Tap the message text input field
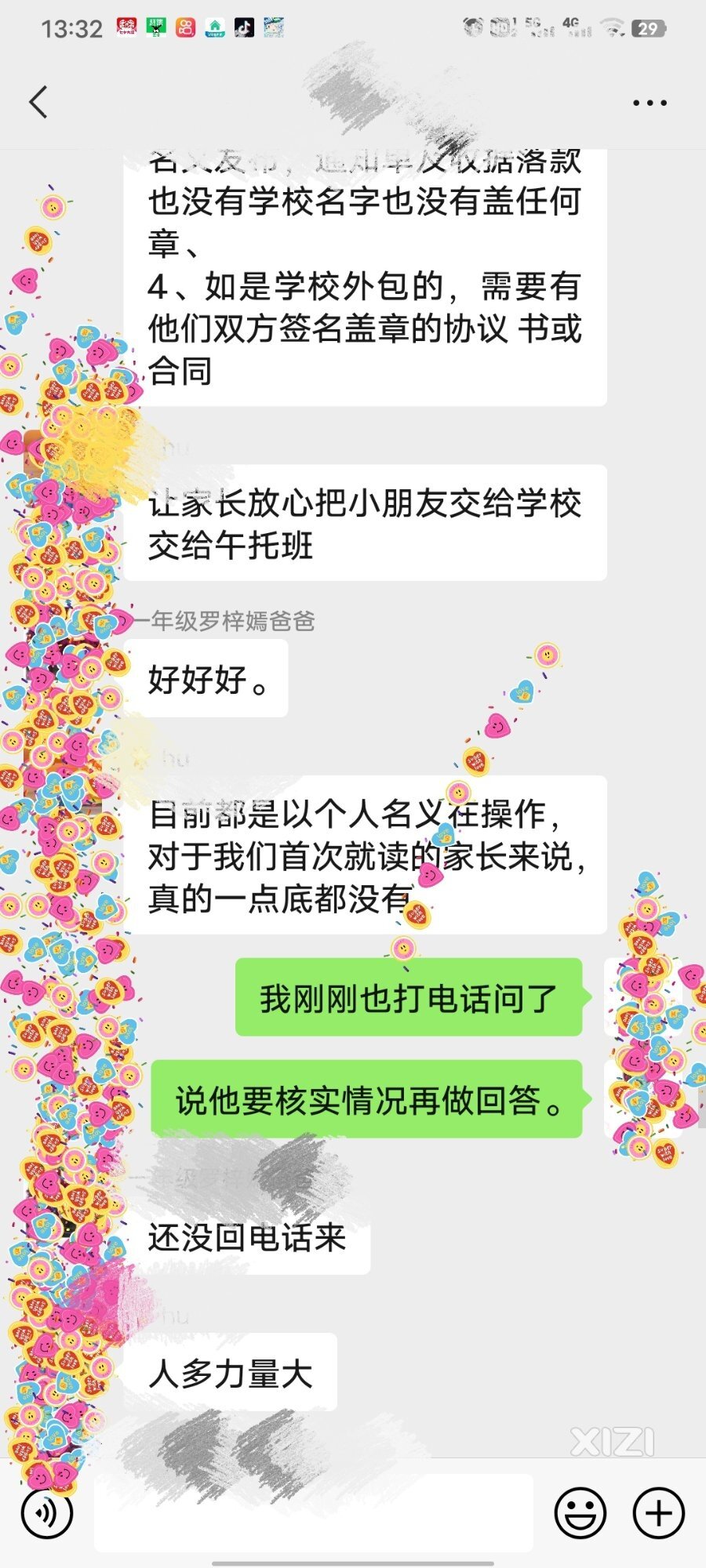The height and width of the screenshot is (1568, 706). 314,1512
